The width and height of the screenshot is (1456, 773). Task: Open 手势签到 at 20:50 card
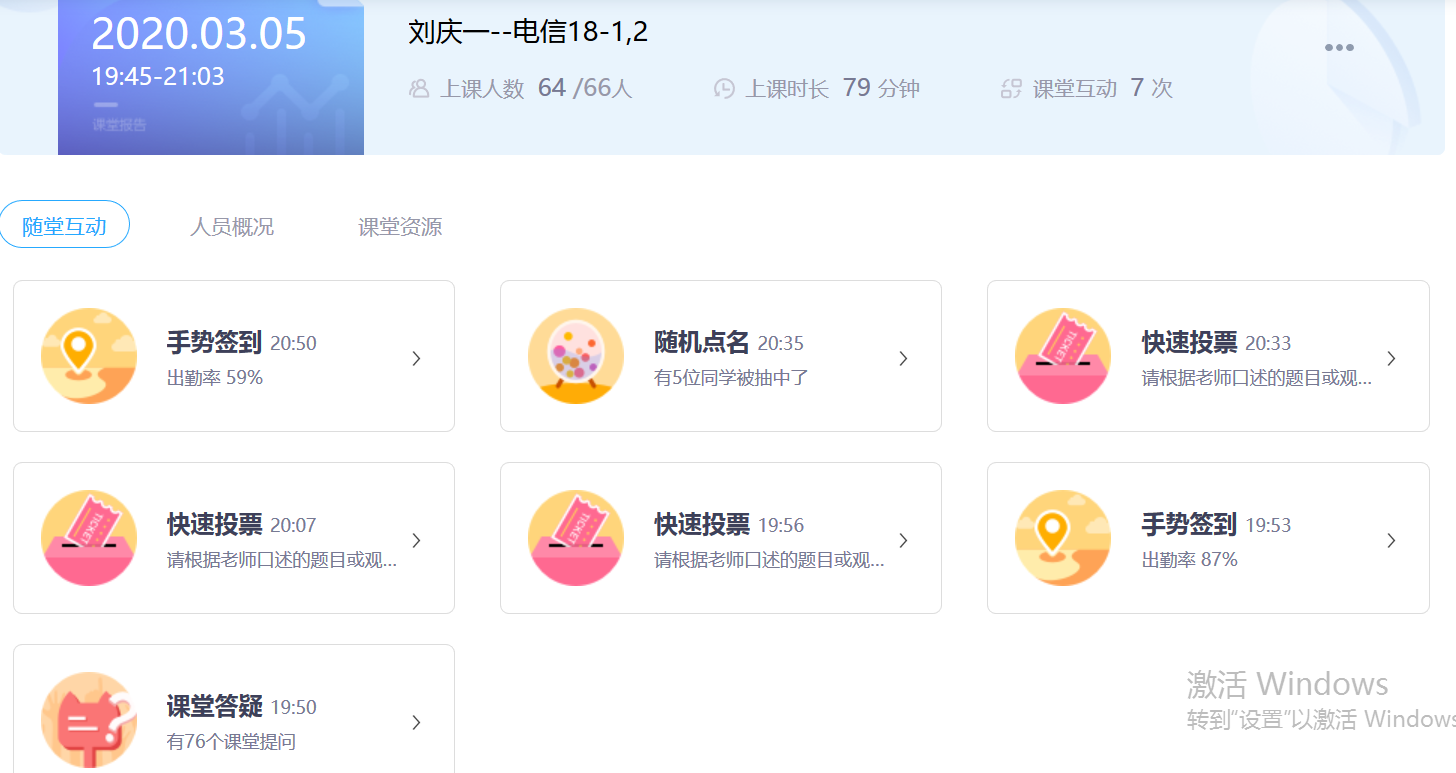click(x=234, y=357)
